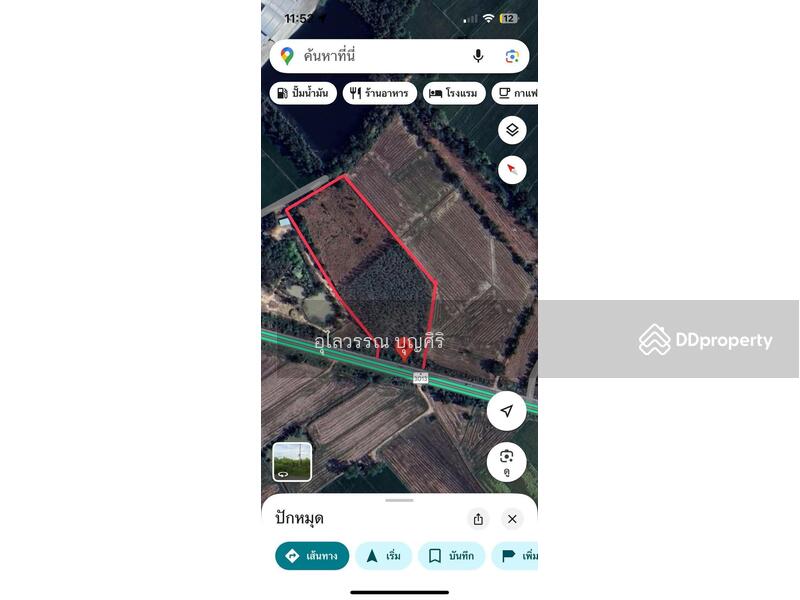Save the pin with บันทึก
The image size is (800, 600).
(451, 556)
